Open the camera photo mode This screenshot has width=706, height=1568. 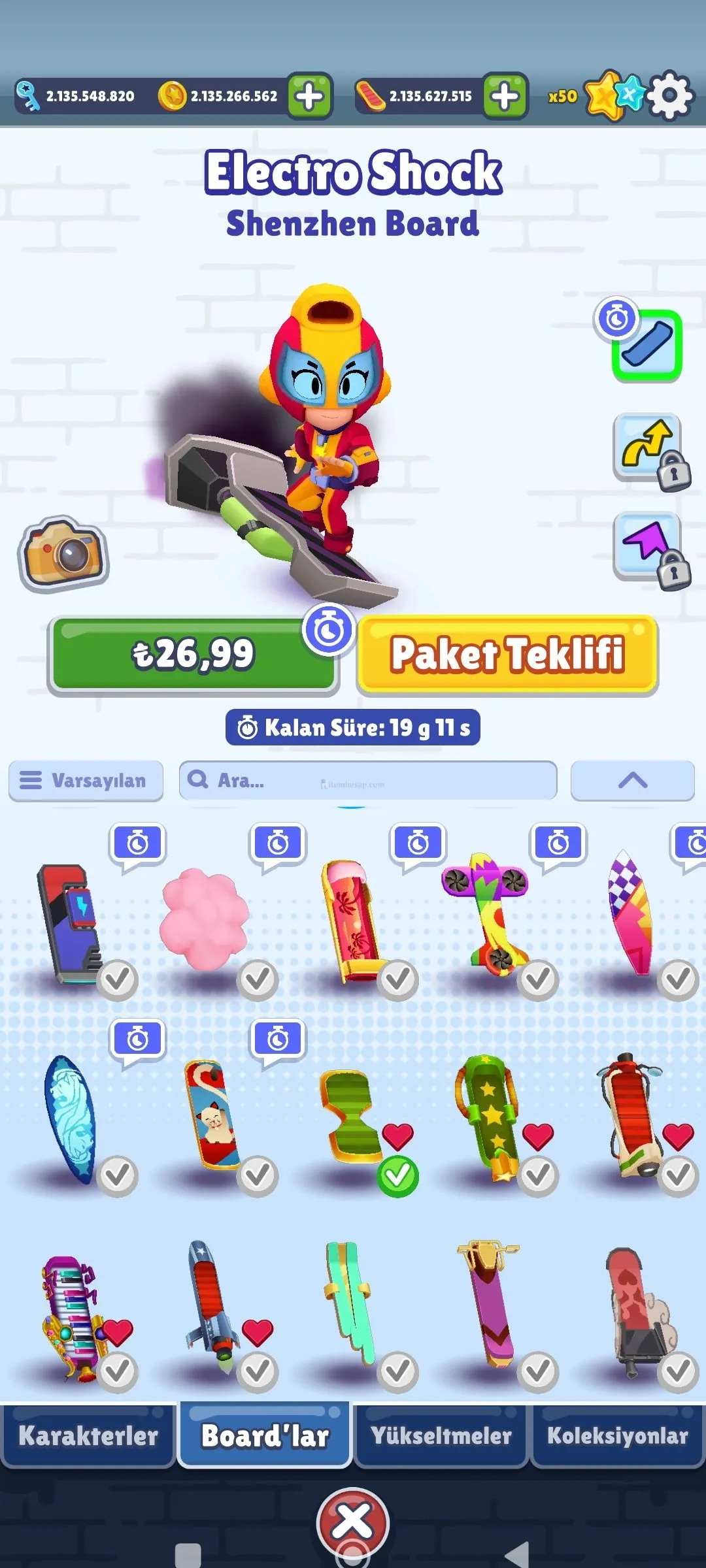[x=63, y=554]
